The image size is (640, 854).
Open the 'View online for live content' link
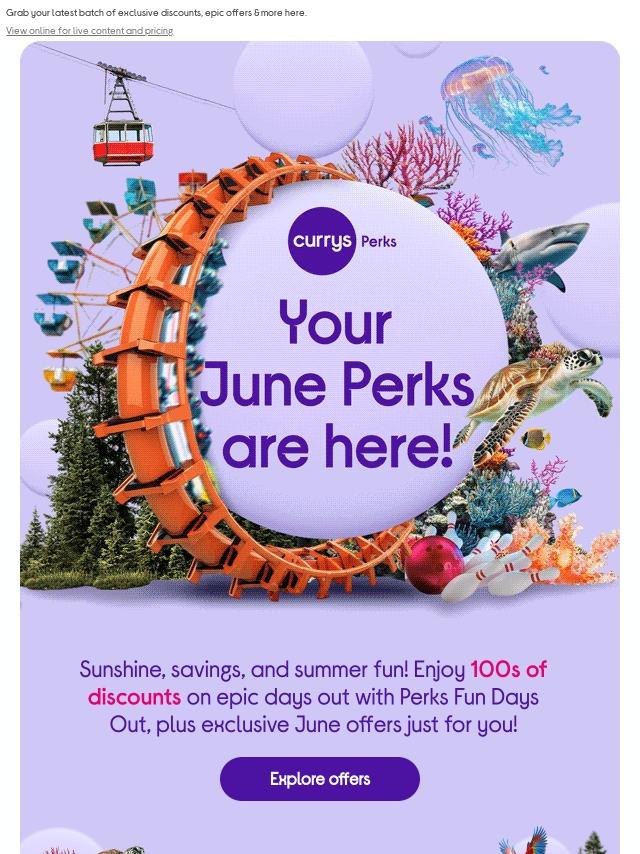click(x=89, y=31)
